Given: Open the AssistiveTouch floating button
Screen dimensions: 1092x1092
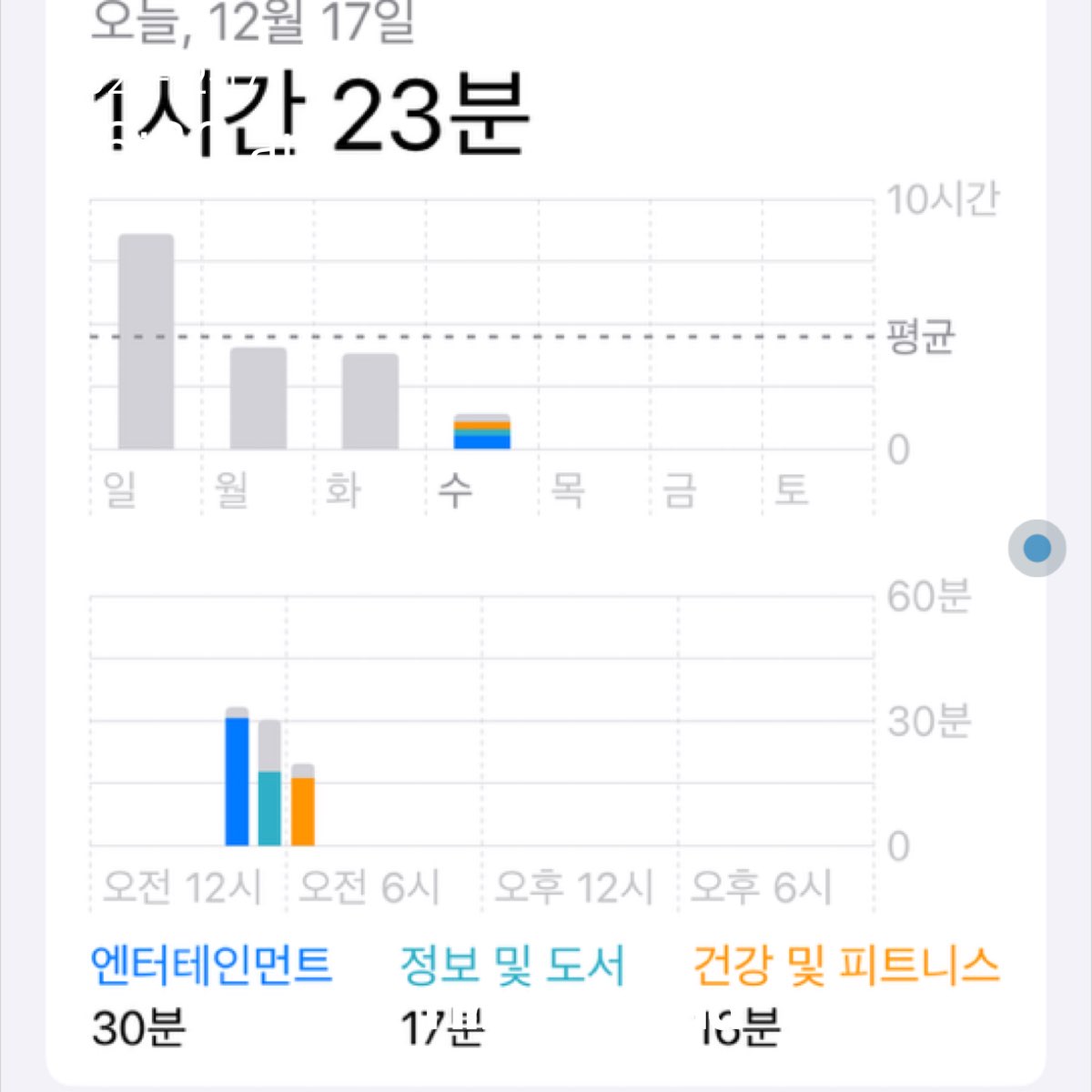Looking at the screenshot, I should click(x=1036, y=549).
